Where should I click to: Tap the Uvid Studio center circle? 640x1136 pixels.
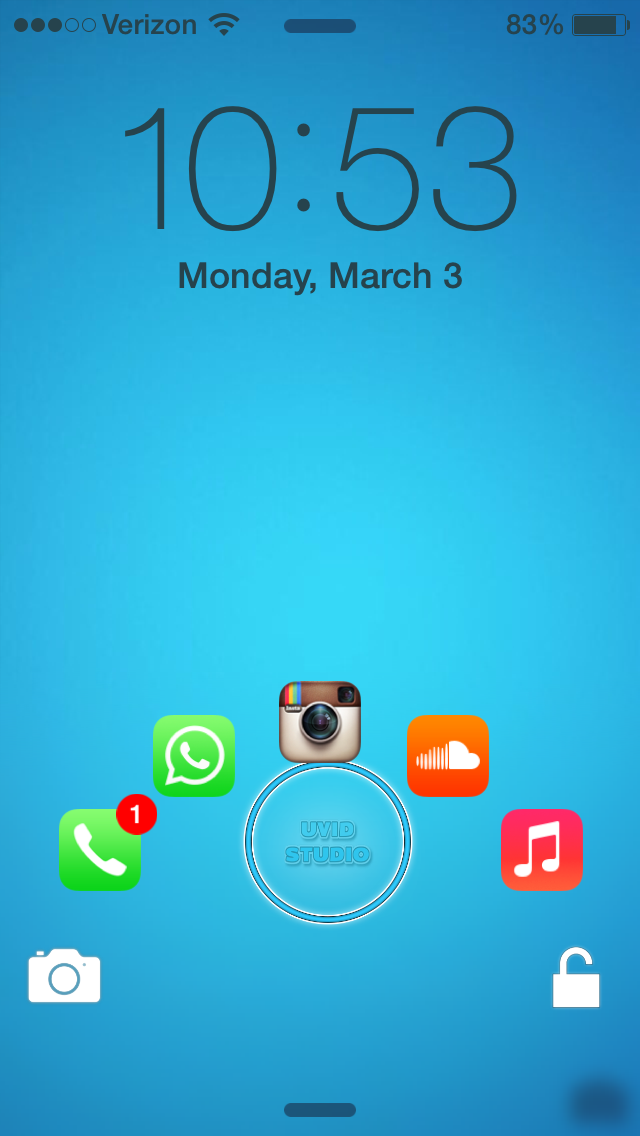328,842
